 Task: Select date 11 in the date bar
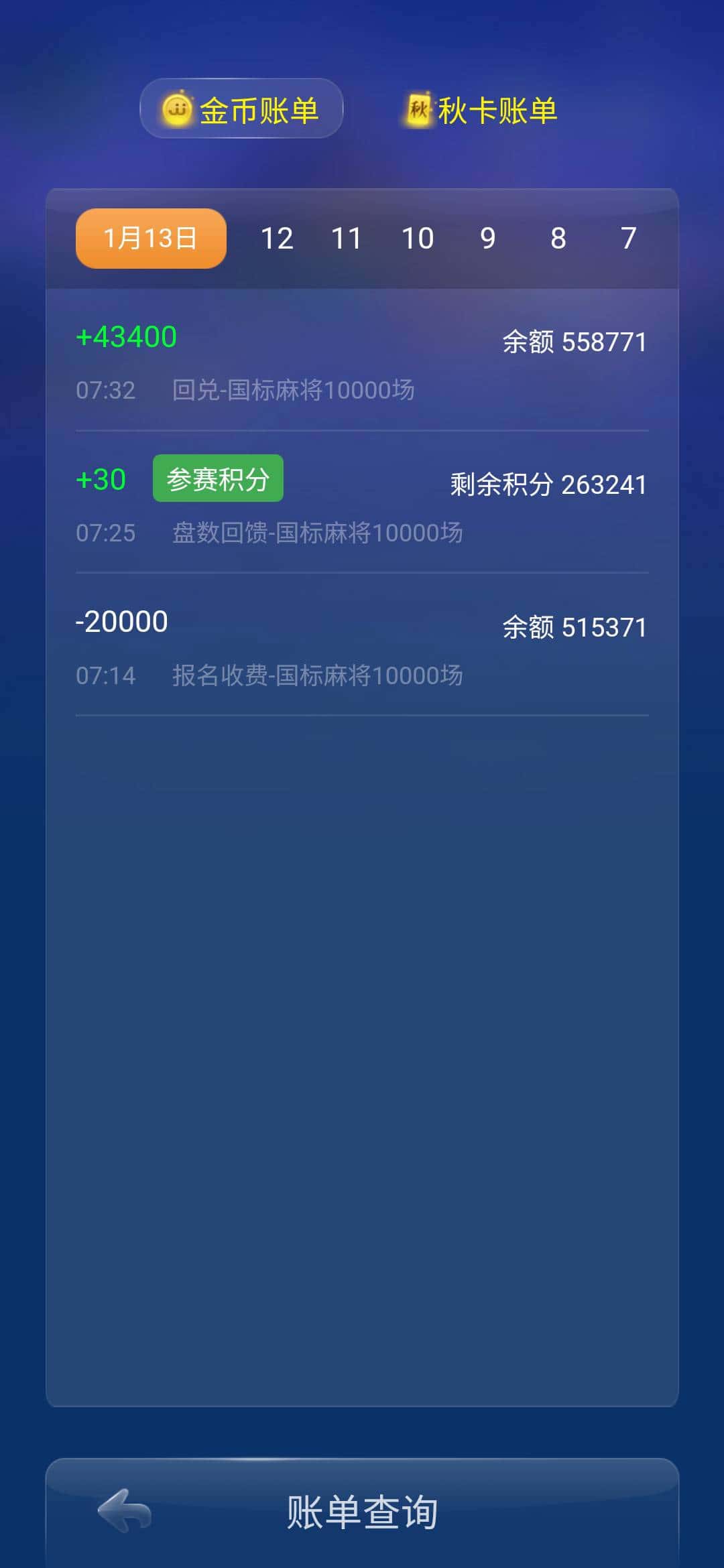pos(349,237)
